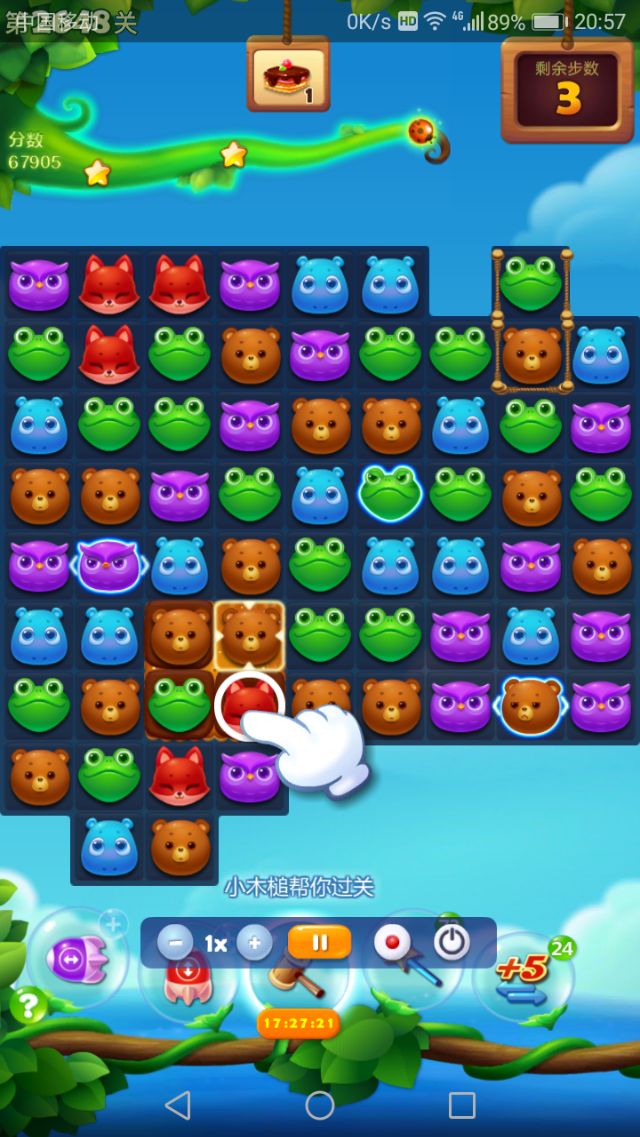The image size is (640, 1137).
Task: Select the wooden hammer booster
Action: pyautogui.click(x=300, y=982)
